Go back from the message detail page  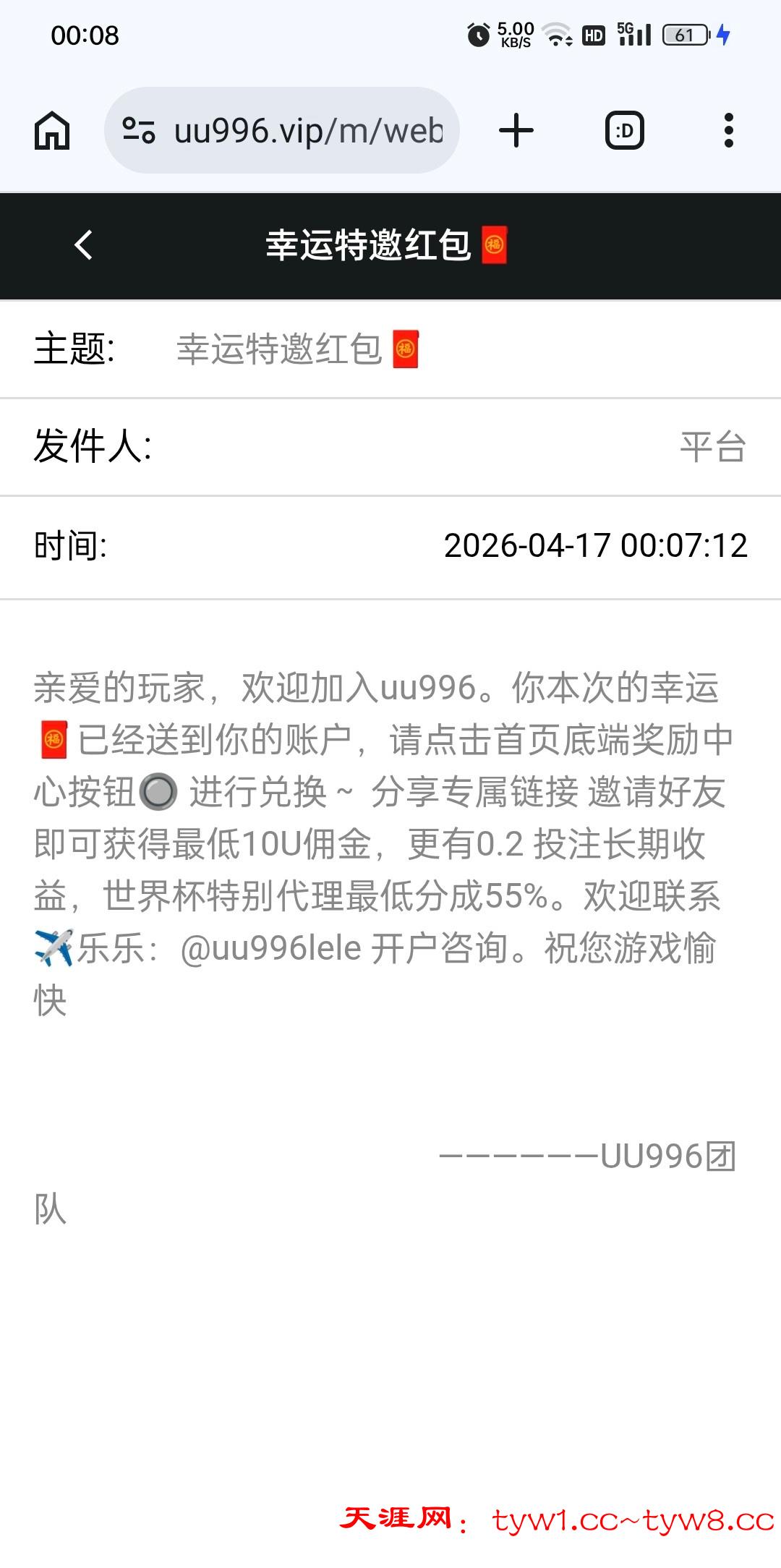84,245
